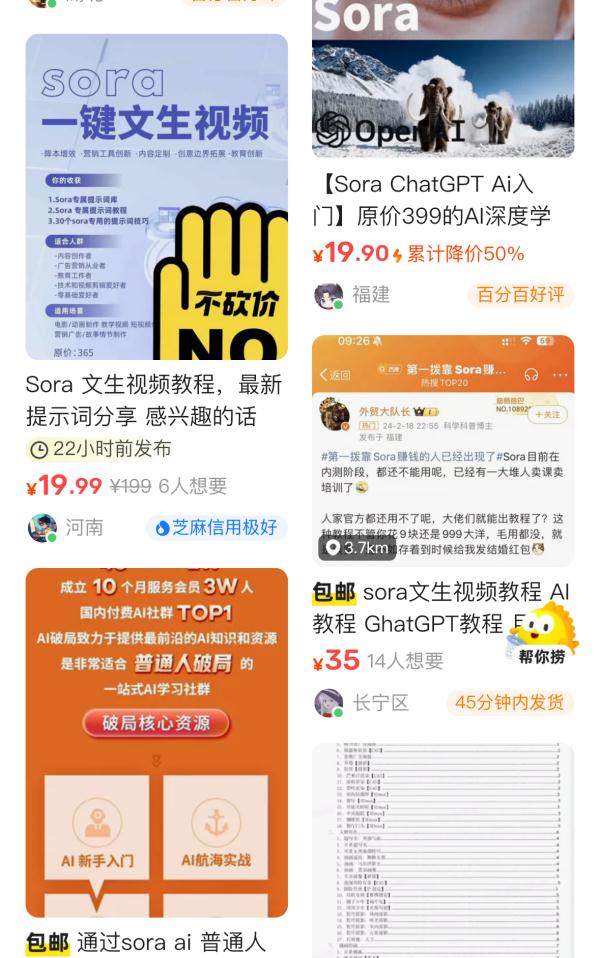
Task: Open the listing showing a table-of-contents page
Action: click(x=442, y=850)
